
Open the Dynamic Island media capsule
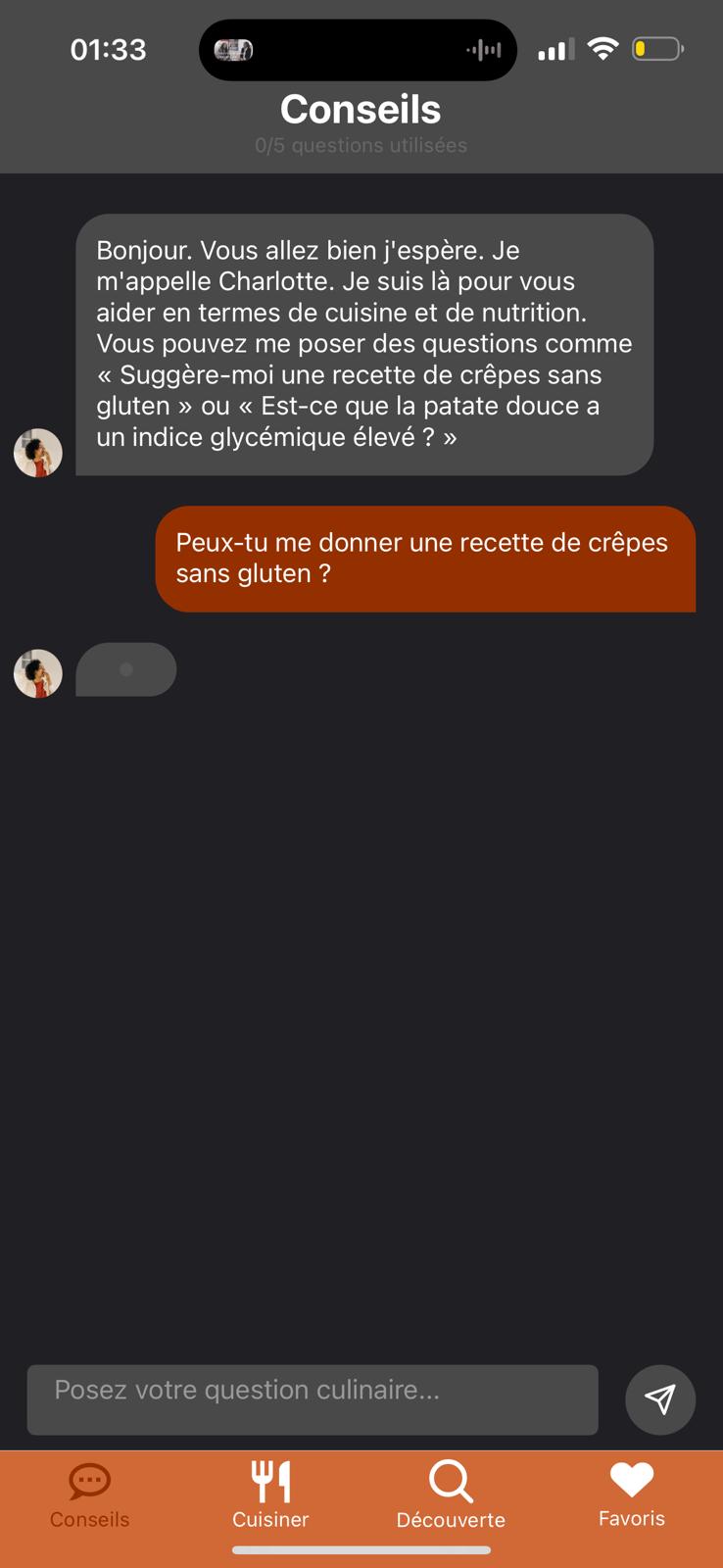tap(358, 49)
